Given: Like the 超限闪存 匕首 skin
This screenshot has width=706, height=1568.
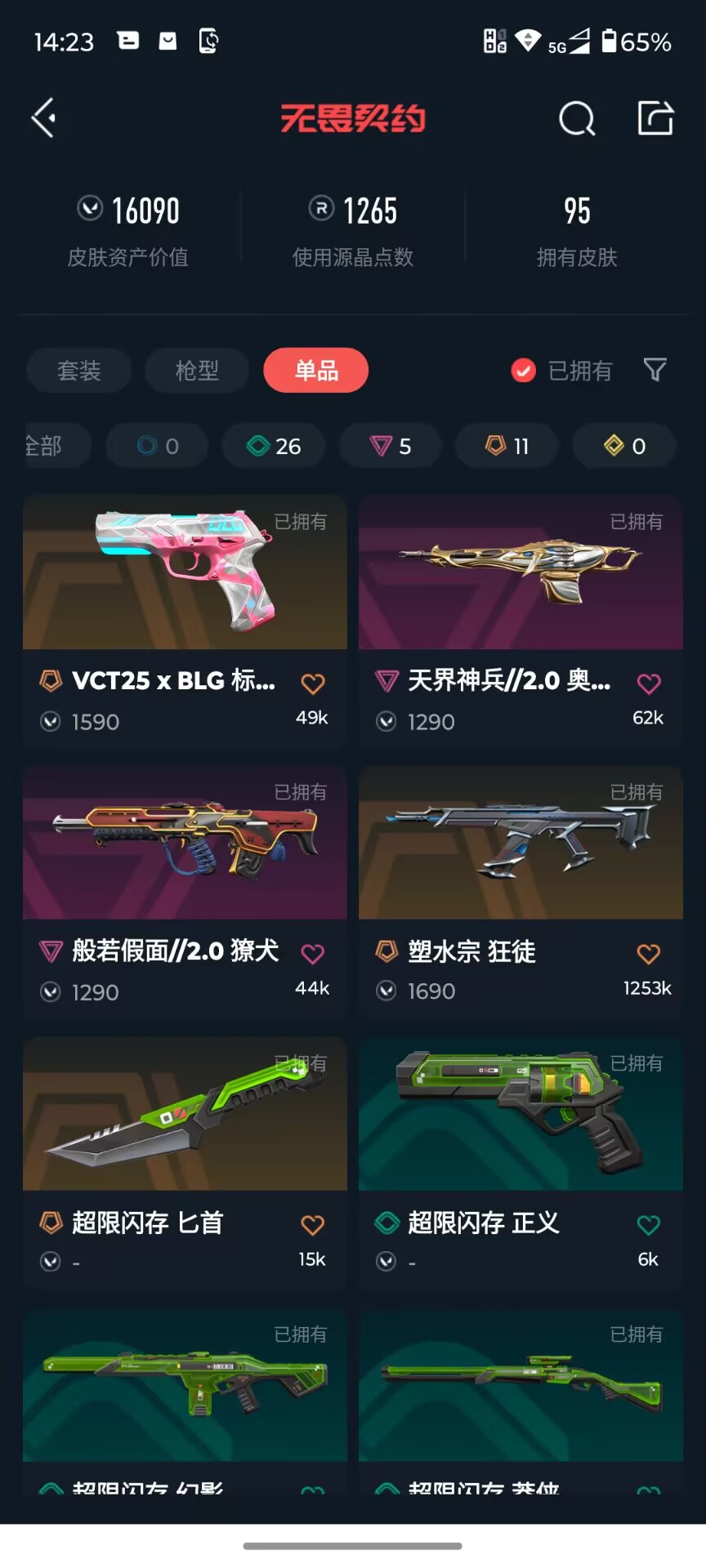Looking at the screenshot, I should (312, 1224).
